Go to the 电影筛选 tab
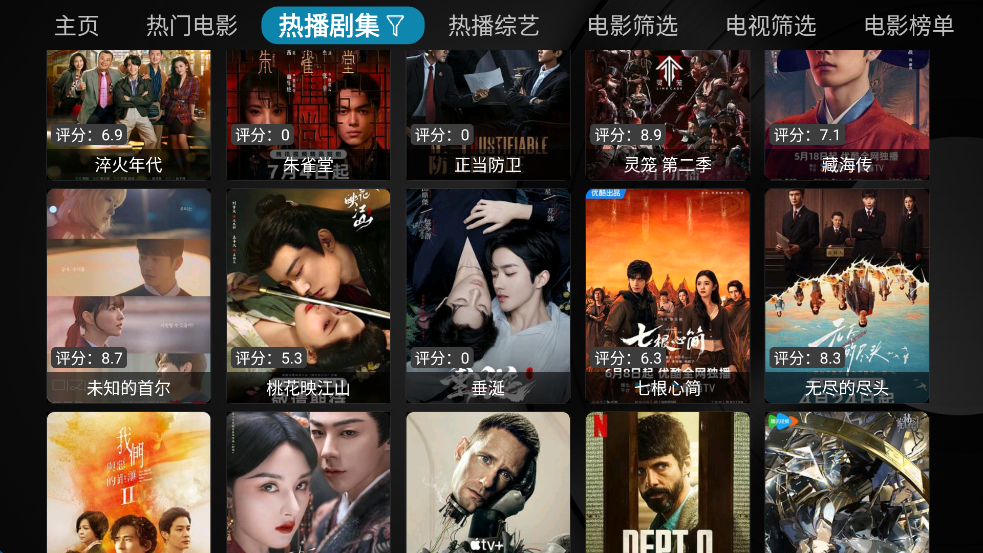983x553 pixels. (x=632, y=25)
